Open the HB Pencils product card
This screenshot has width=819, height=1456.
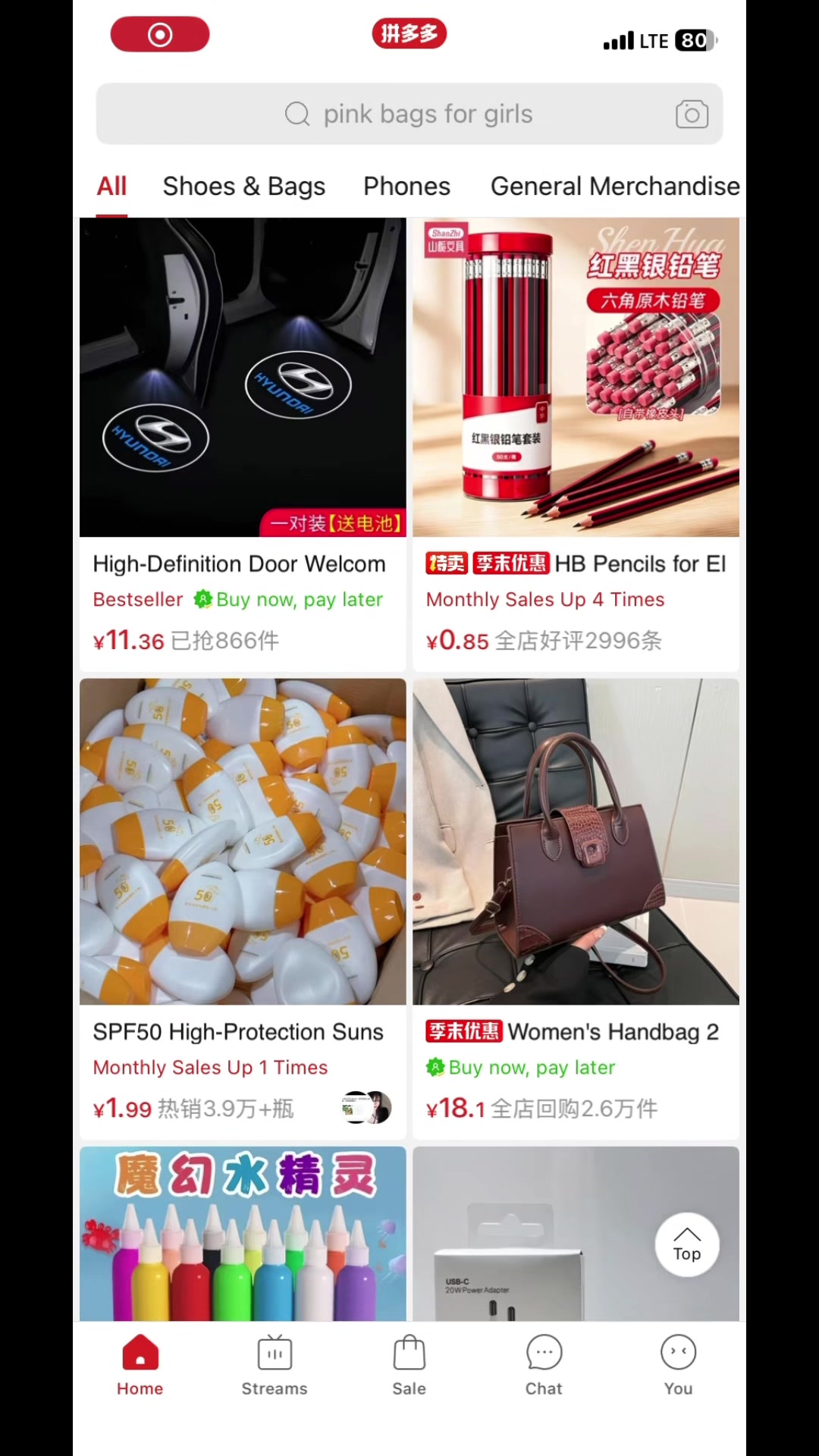coord(576,444)
